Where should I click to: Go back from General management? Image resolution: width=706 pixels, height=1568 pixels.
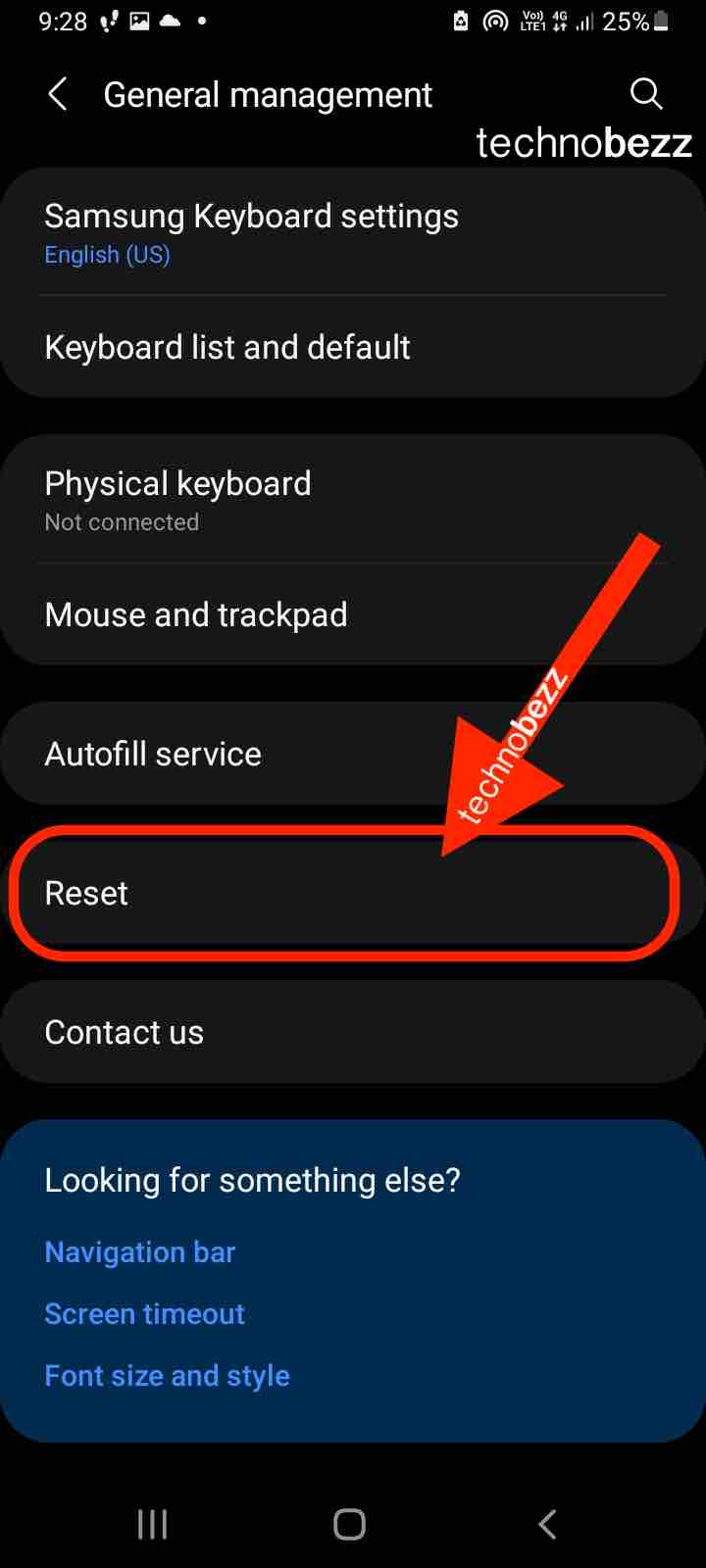[x=58, y=95]
